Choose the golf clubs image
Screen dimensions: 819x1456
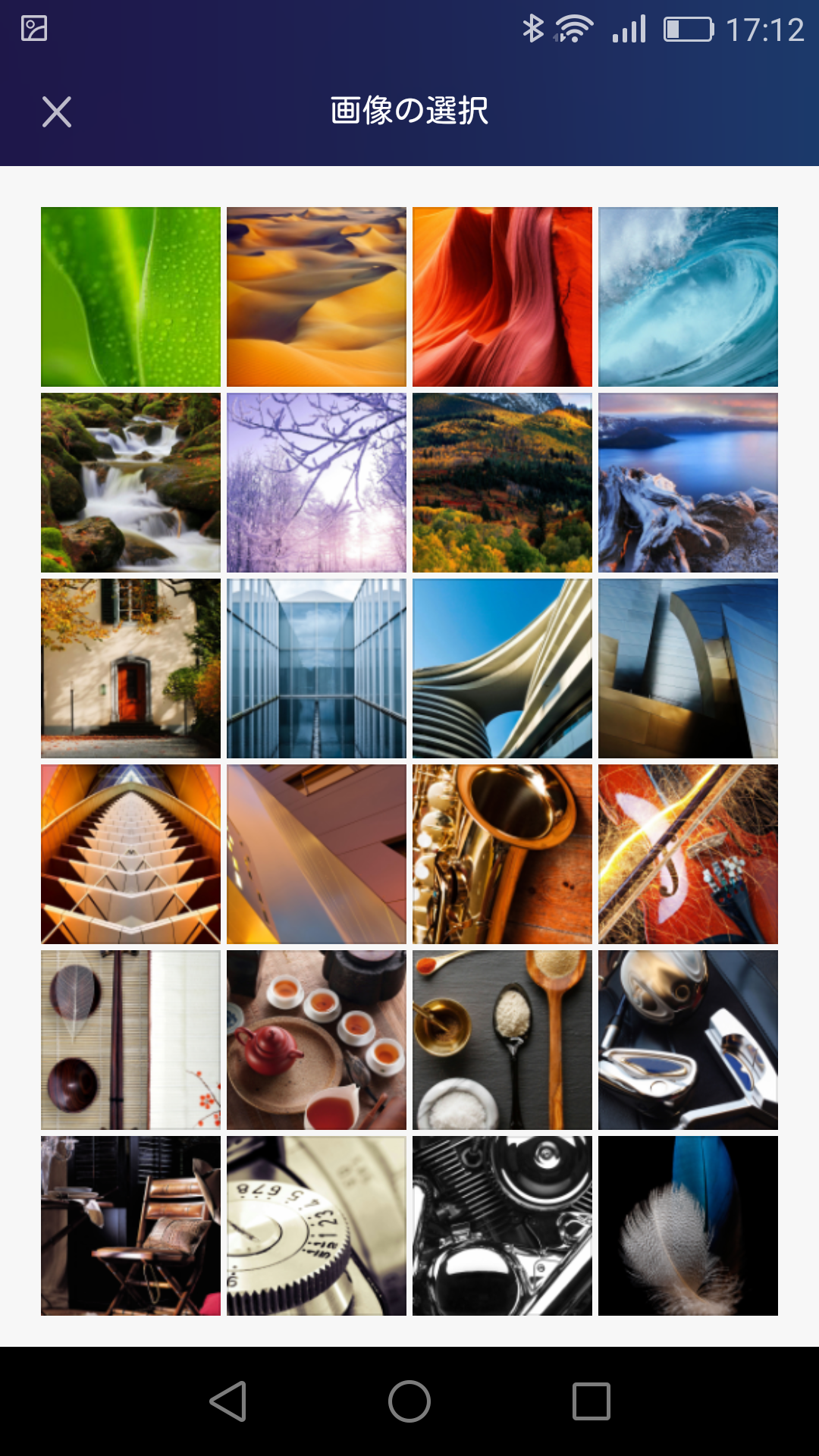[x=688, y=1040]
